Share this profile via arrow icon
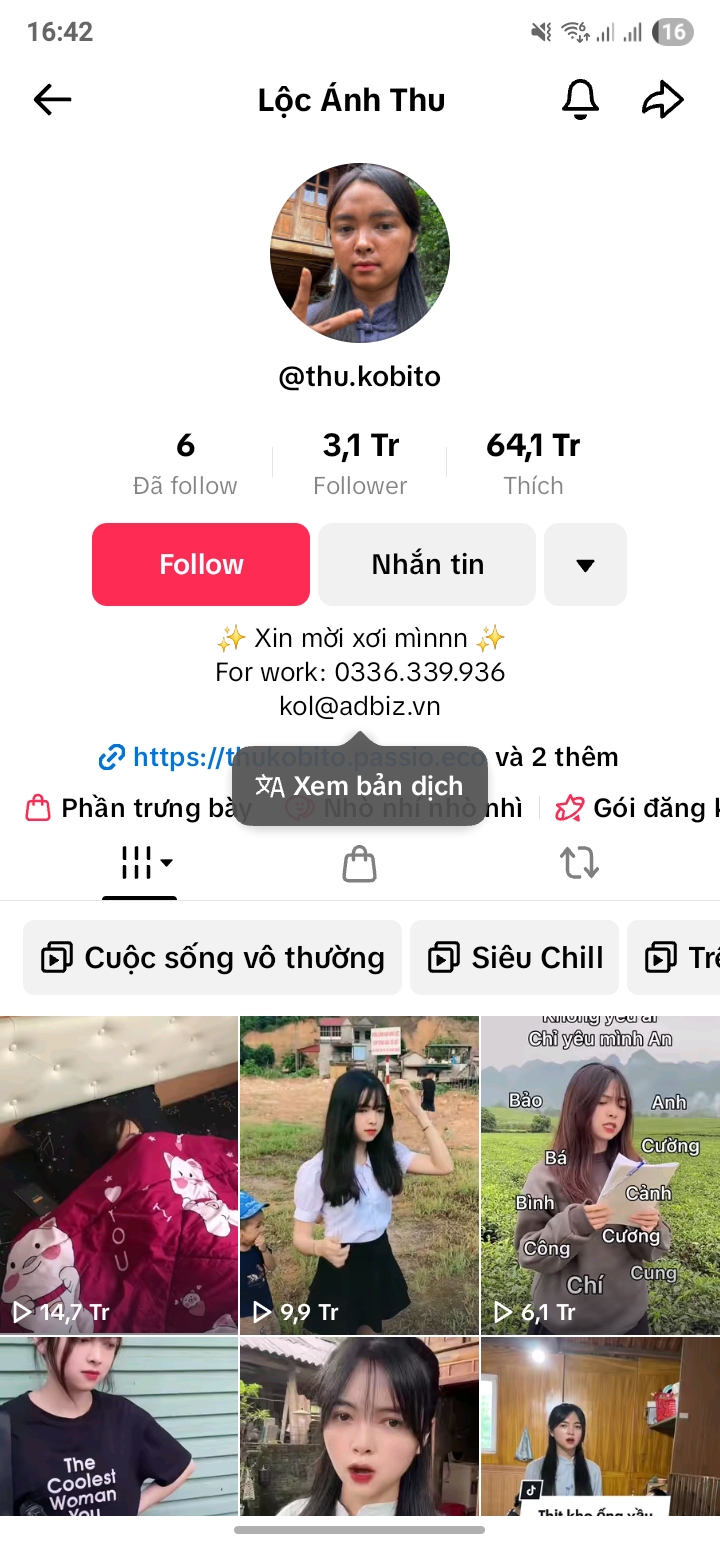The width and height of the screenshot is (720, 1544). pos(662,99)
